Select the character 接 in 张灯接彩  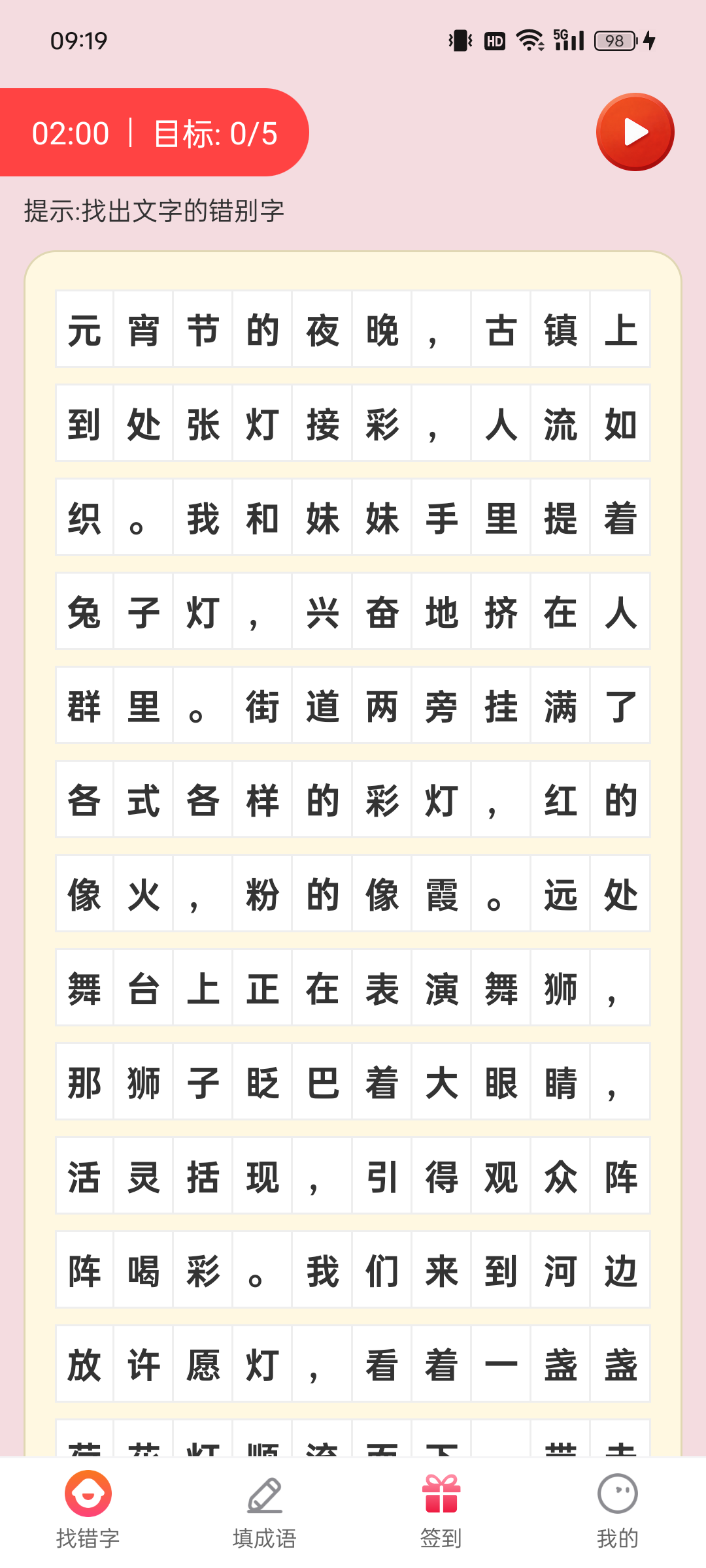(x=322, y=424)
